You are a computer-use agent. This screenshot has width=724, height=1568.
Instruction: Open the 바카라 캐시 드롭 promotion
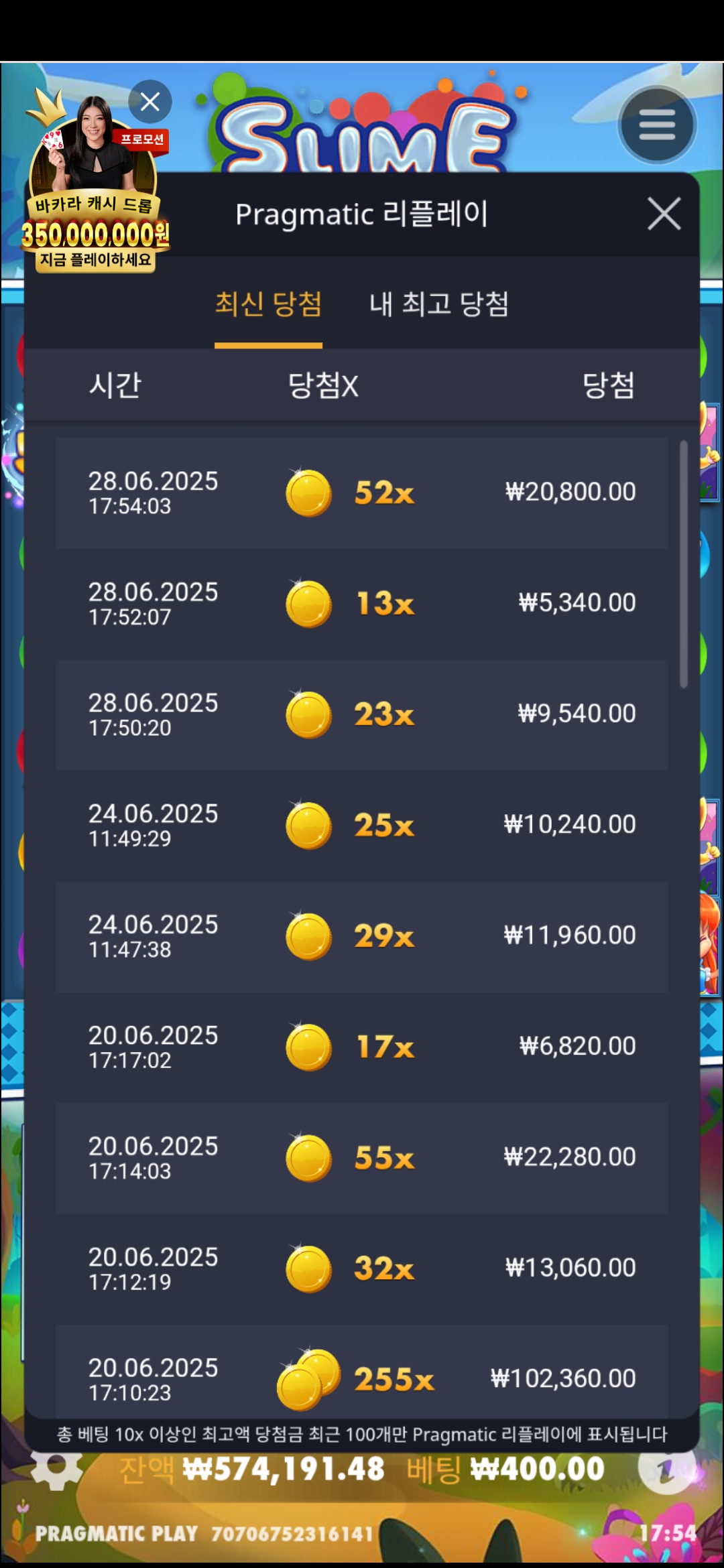[94, 201]
